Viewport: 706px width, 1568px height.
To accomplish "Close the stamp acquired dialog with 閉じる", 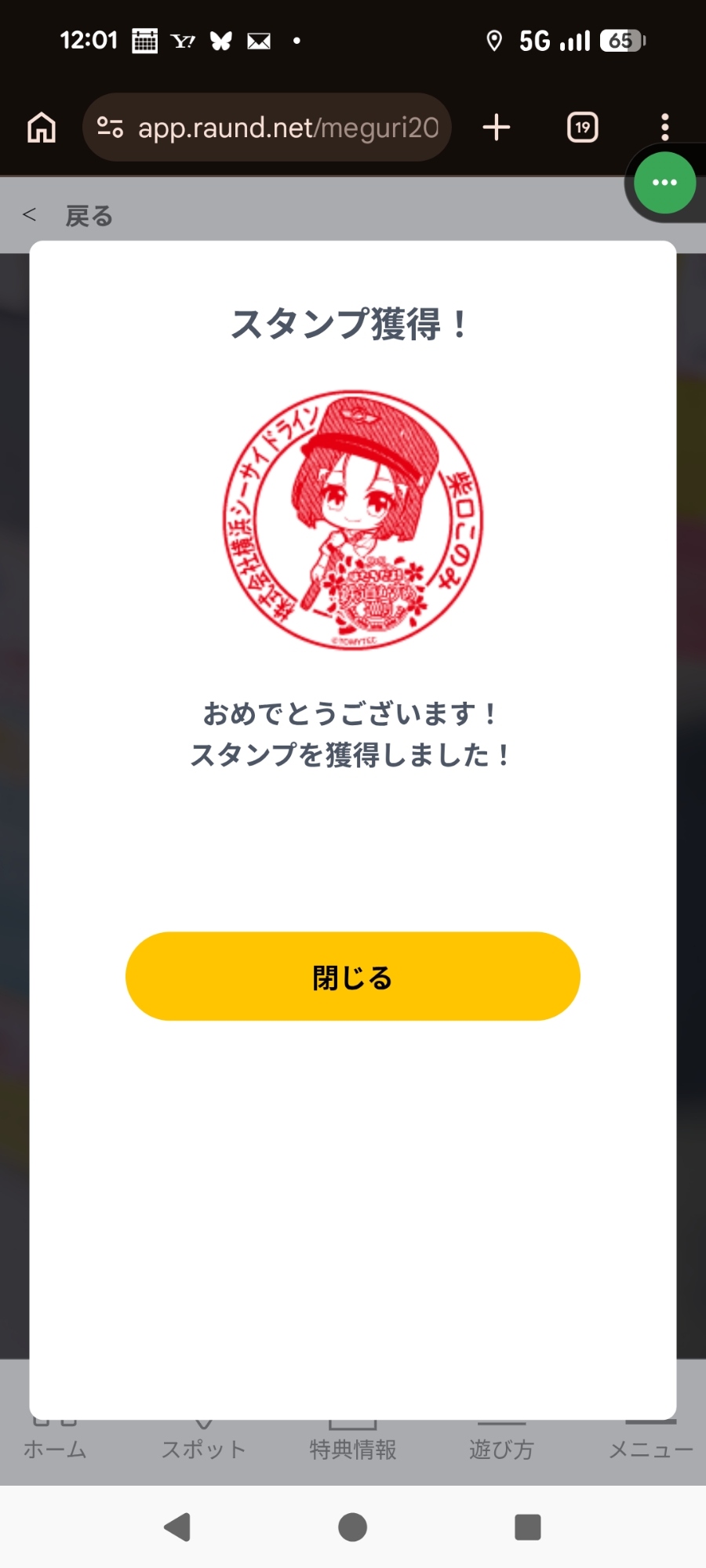I will point(352,976).
